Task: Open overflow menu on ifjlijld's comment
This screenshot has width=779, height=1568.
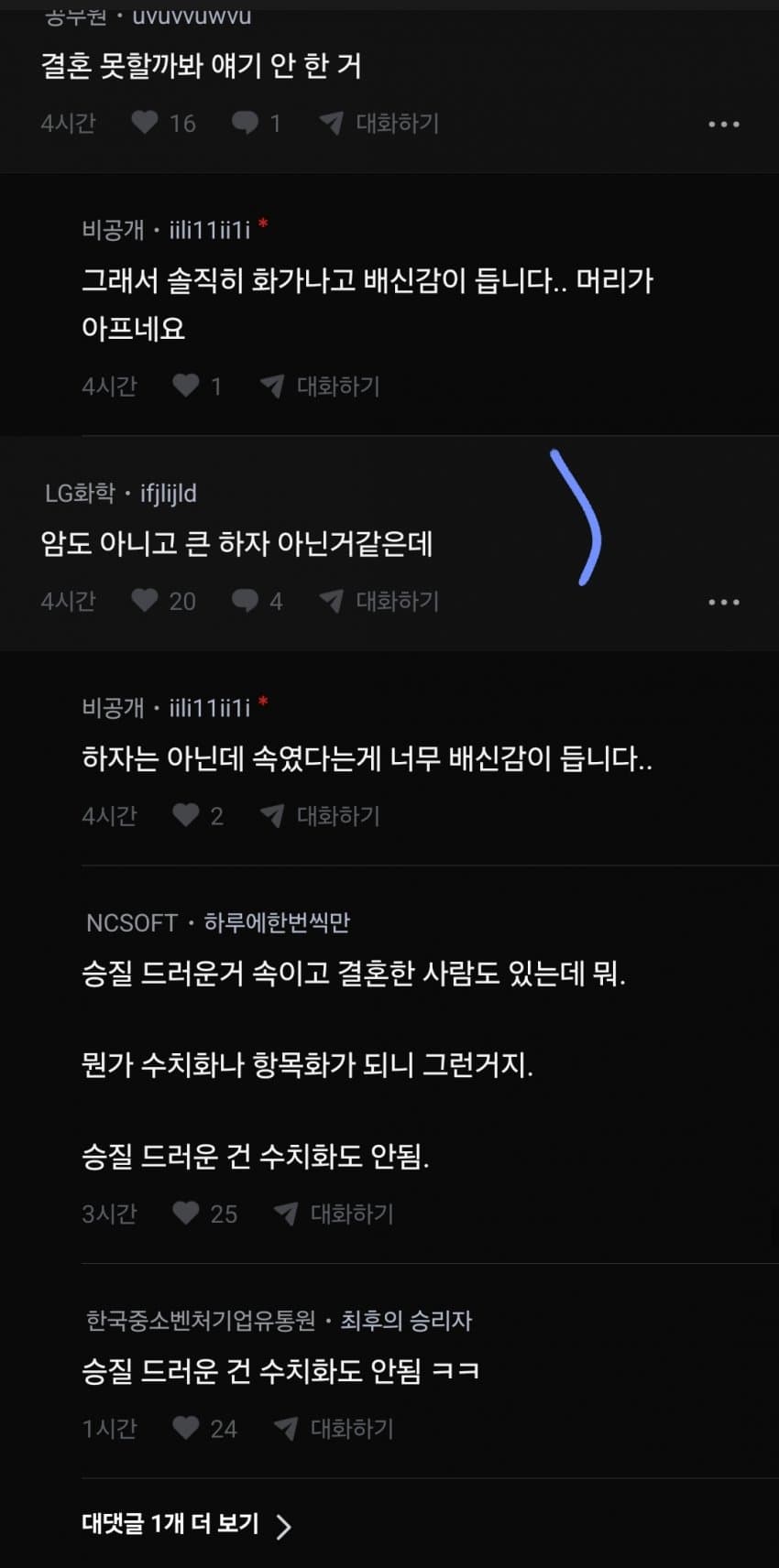Action: [x=723, y=603]
